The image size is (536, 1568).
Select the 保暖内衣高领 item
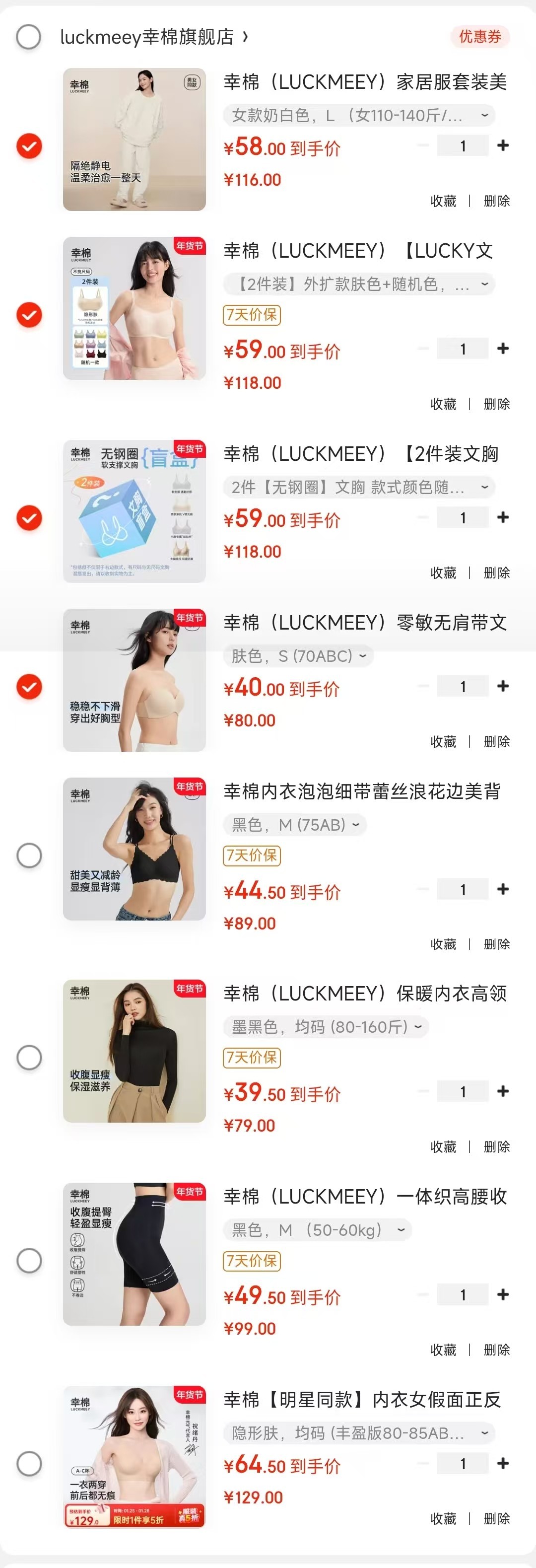[29, 1057]
